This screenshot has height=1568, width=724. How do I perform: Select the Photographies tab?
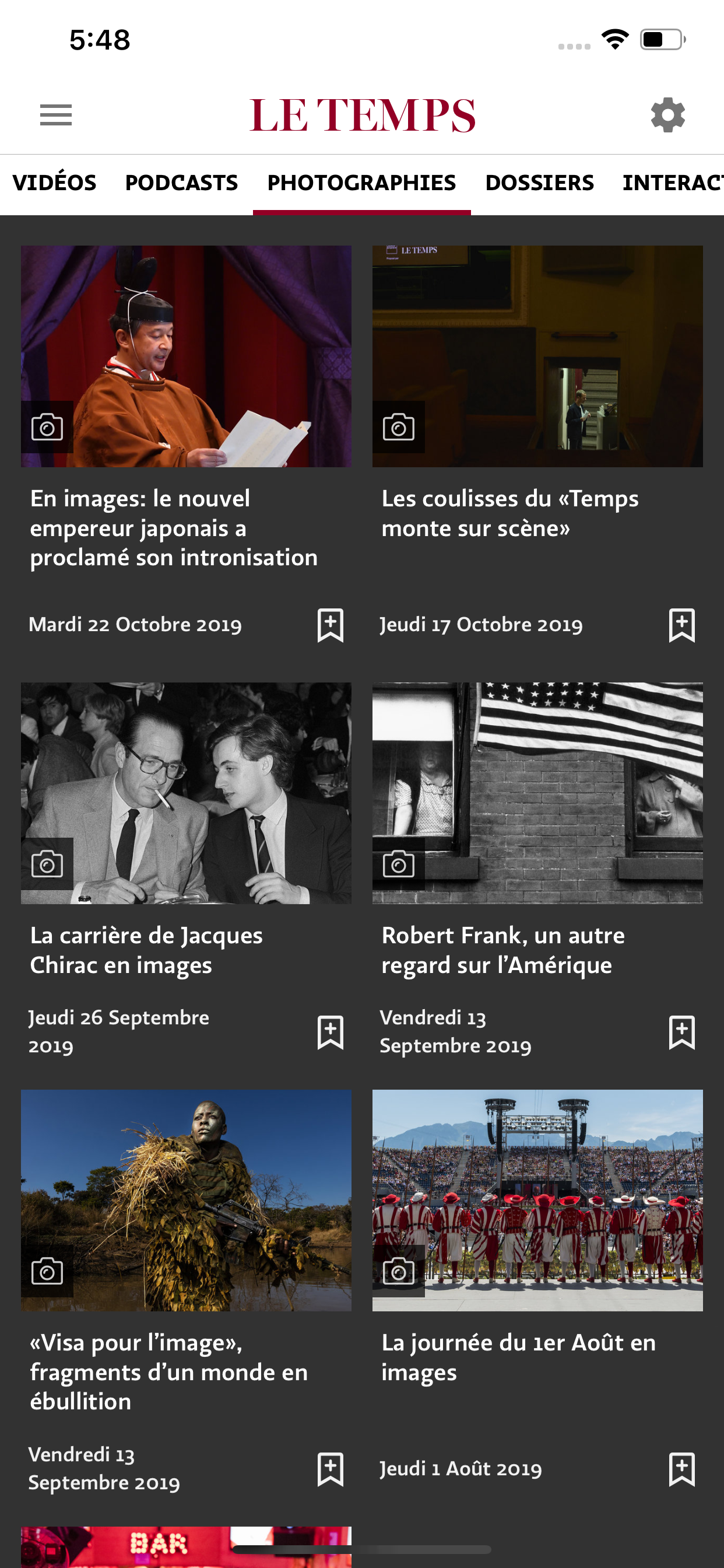(361, 183)
